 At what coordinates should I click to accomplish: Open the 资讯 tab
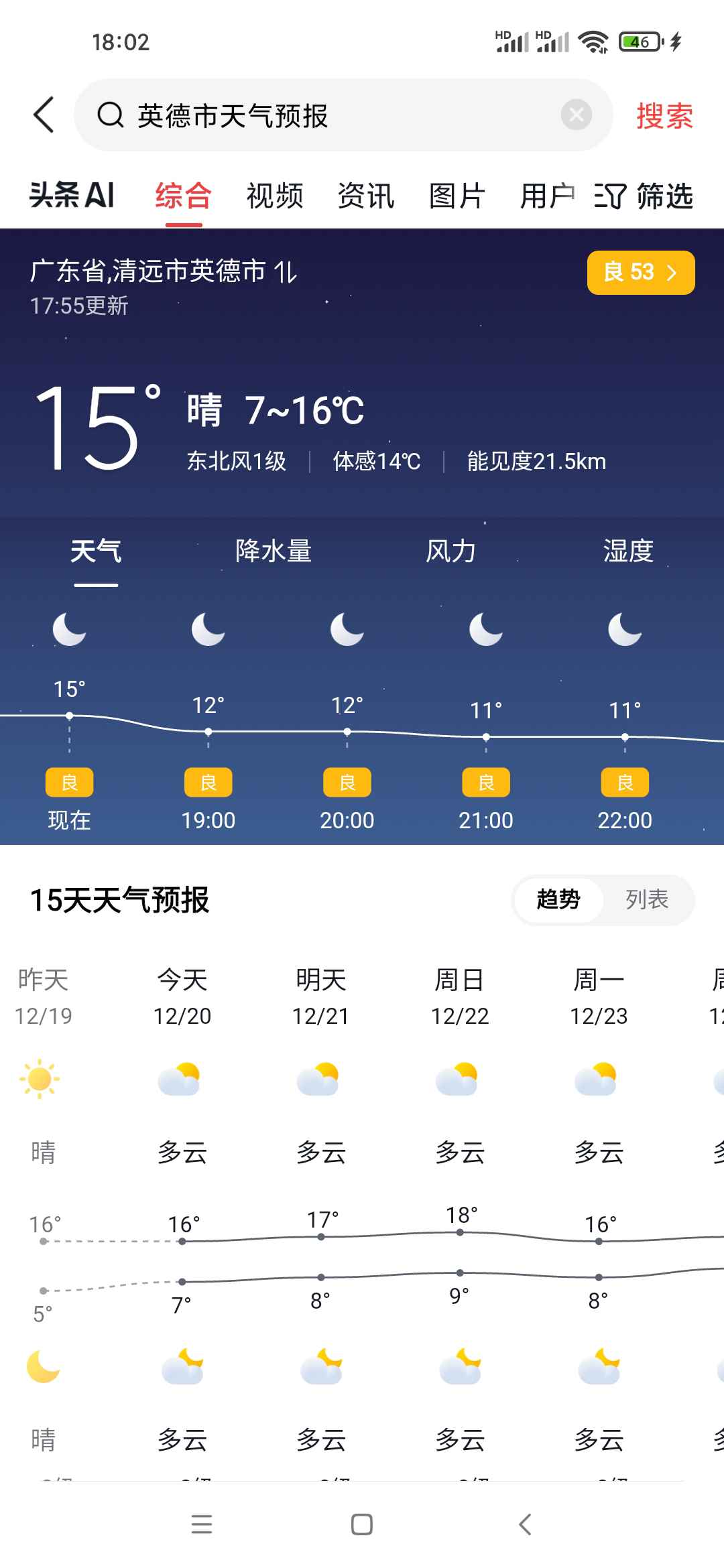tap(366, 196)
